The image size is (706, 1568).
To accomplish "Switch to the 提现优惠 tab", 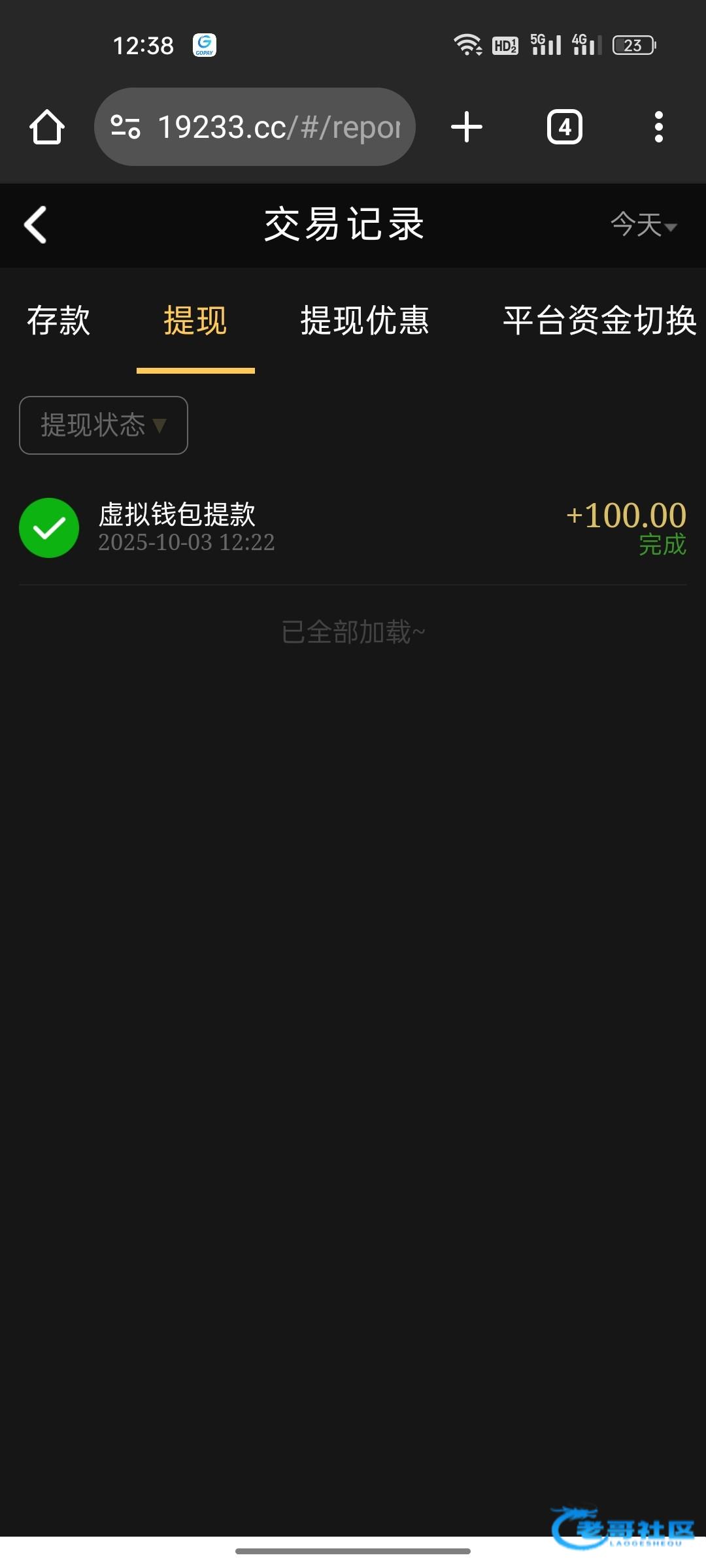I will tap(365, 320).
